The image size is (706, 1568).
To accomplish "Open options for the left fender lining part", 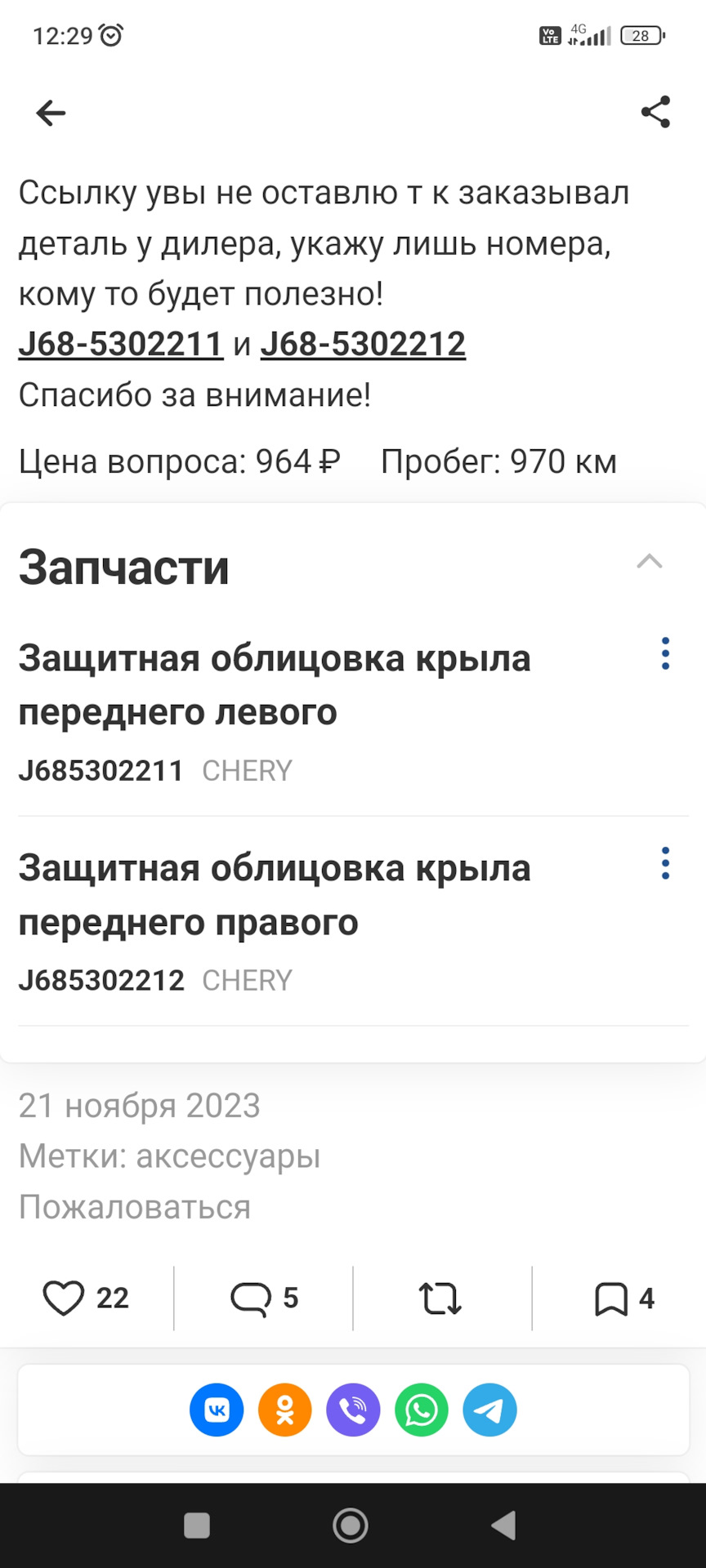I will tap(665, 654).
